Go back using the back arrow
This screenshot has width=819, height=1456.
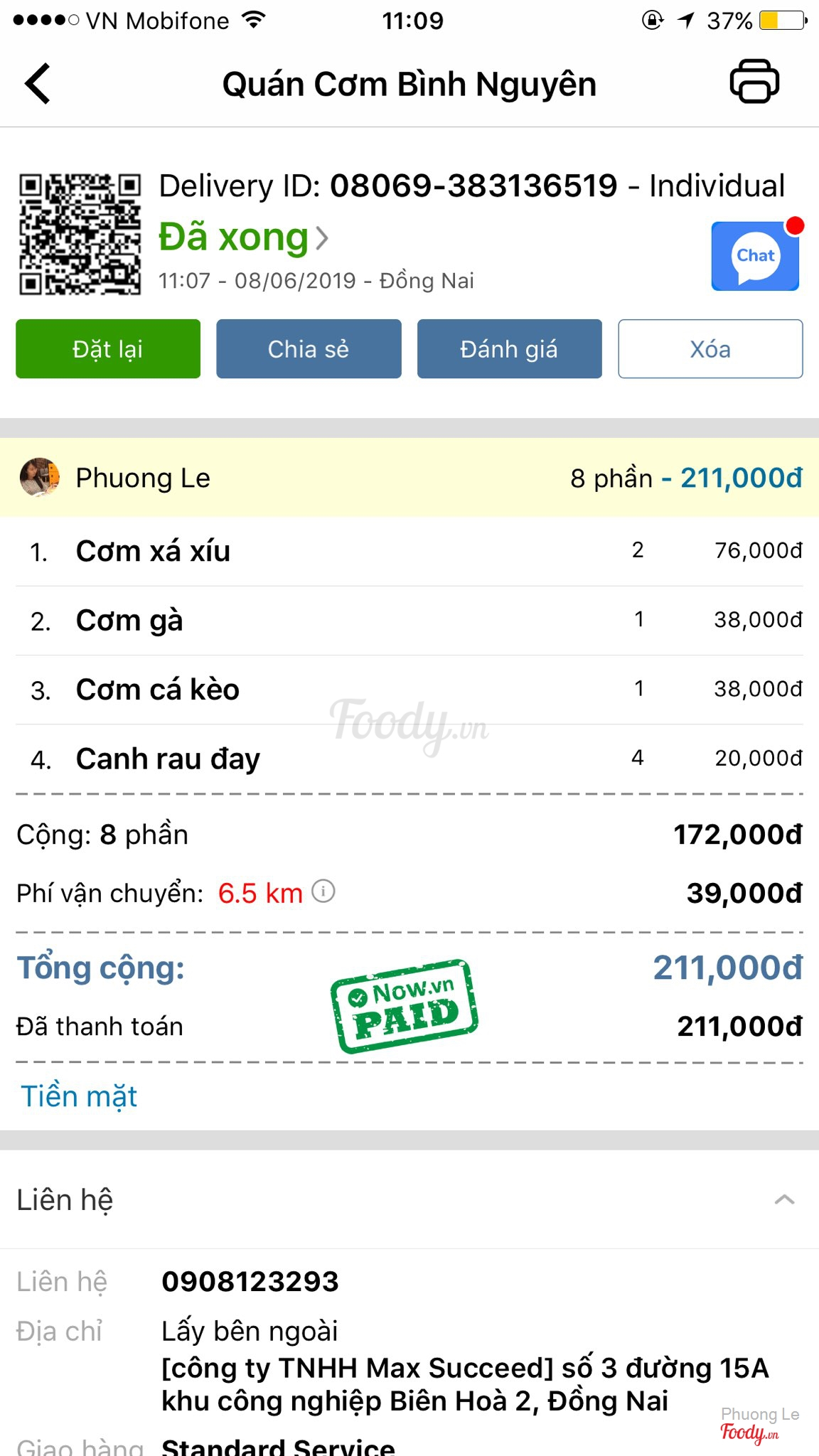coord(38,84)
